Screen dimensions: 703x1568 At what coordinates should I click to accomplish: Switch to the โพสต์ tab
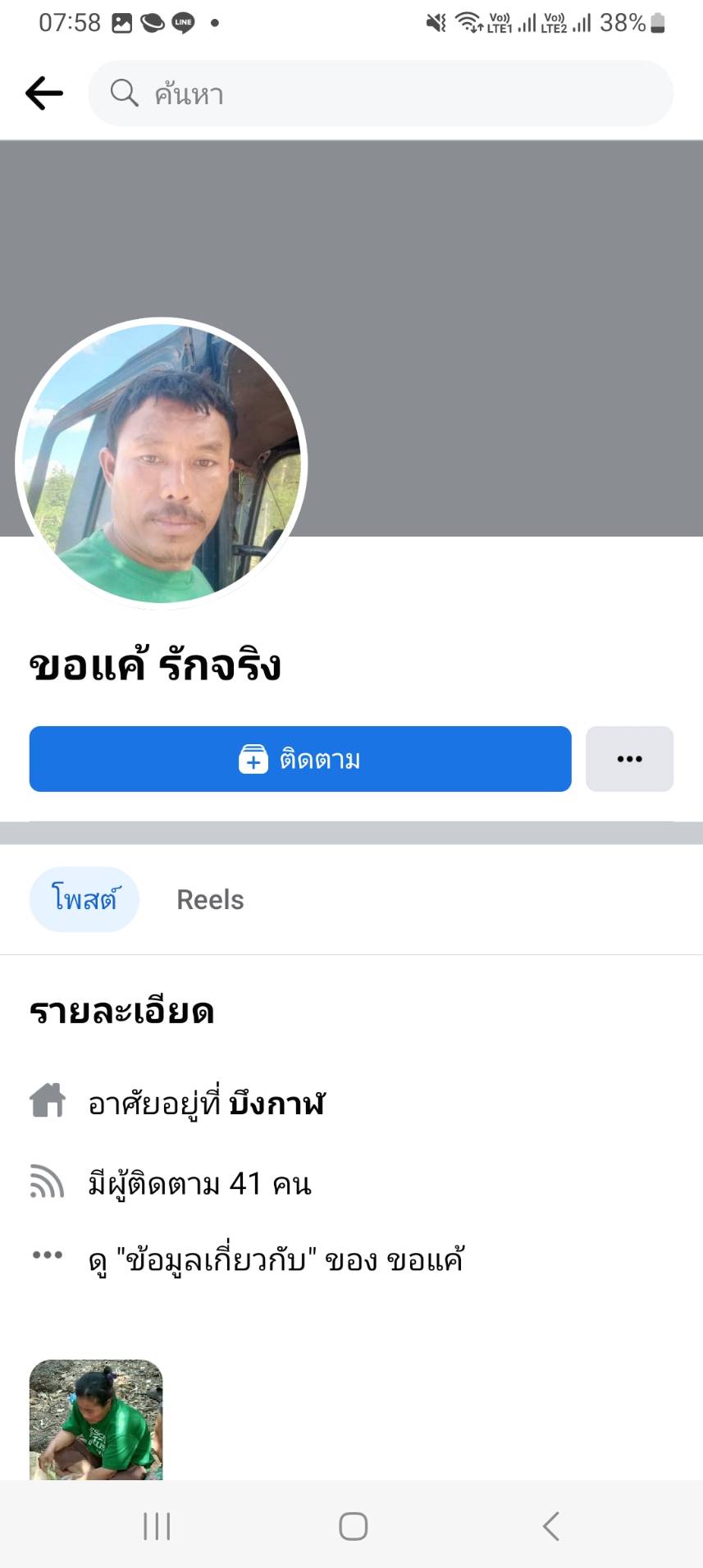[x=84, y=899]
